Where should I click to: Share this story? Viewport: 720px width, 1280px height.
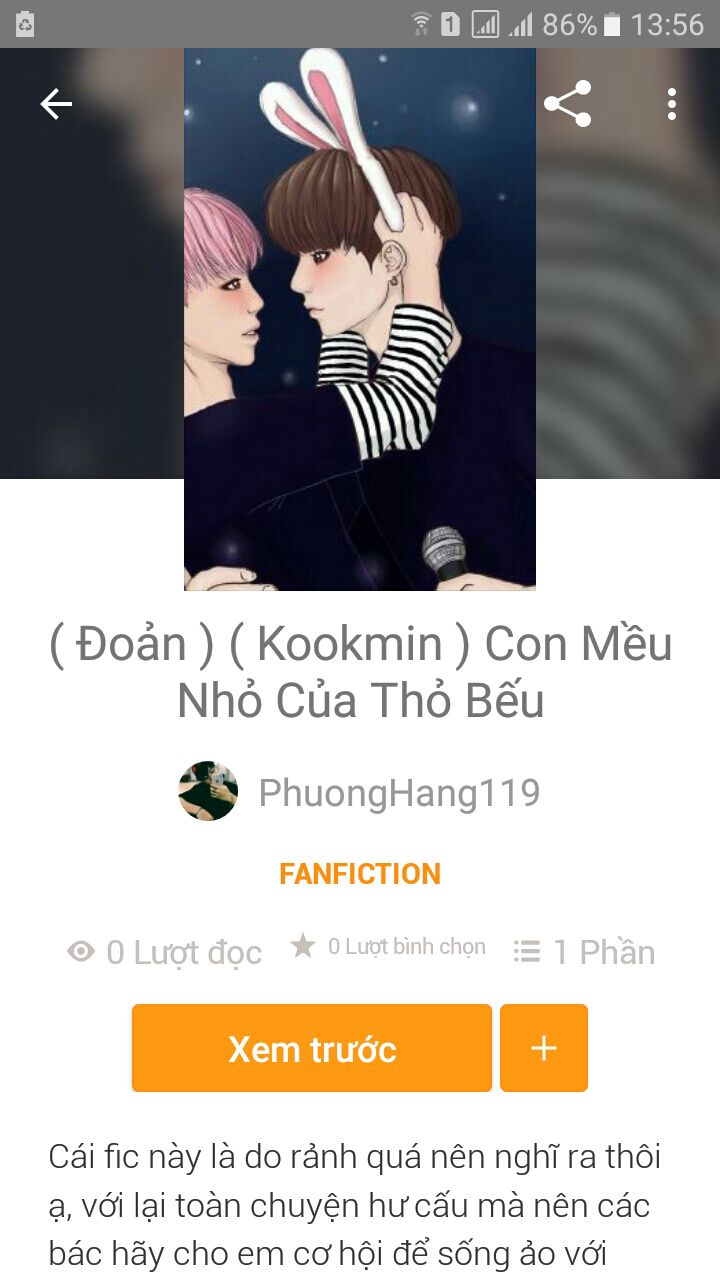pyautogui.click(x=567, y=104)
